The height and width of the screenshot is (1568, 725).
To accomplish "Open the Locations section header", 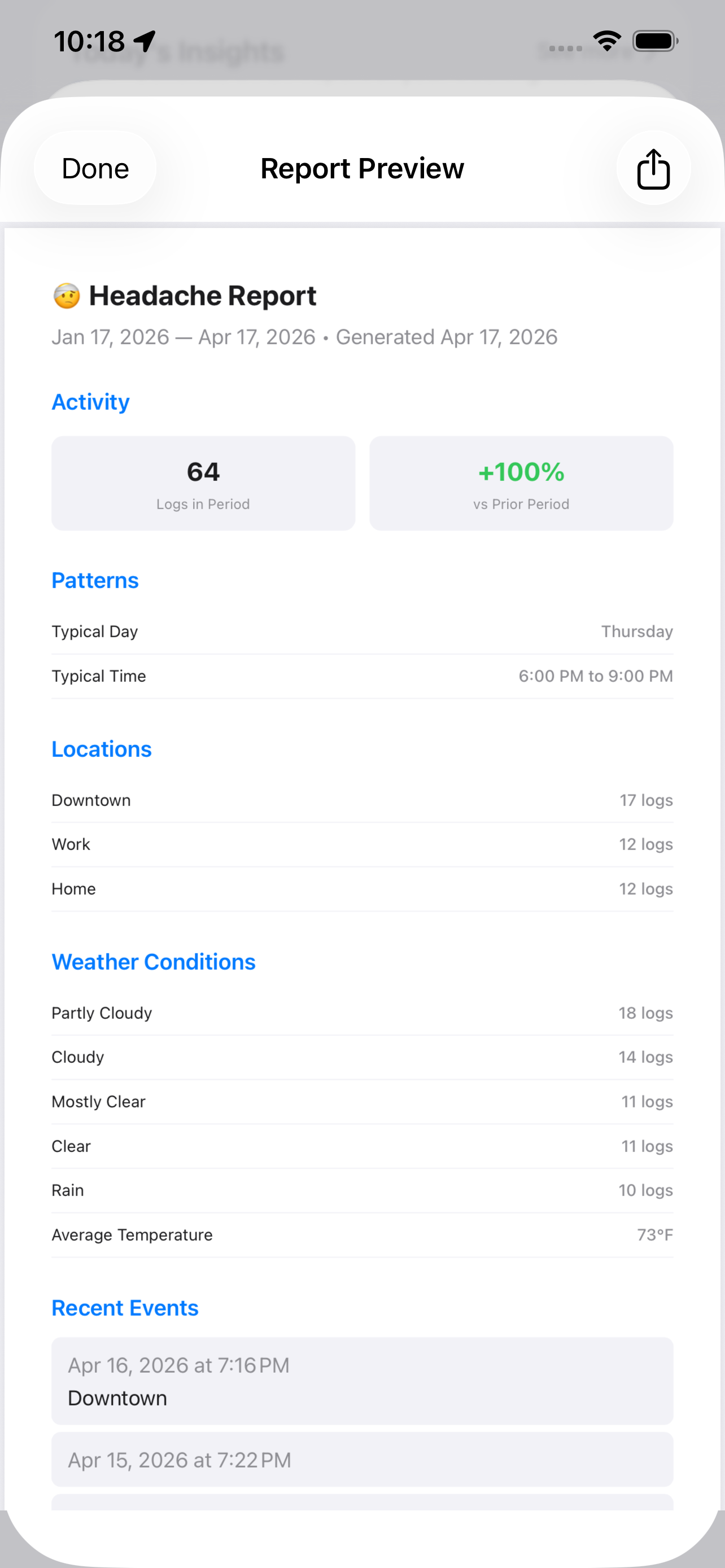I will [101, 750].
